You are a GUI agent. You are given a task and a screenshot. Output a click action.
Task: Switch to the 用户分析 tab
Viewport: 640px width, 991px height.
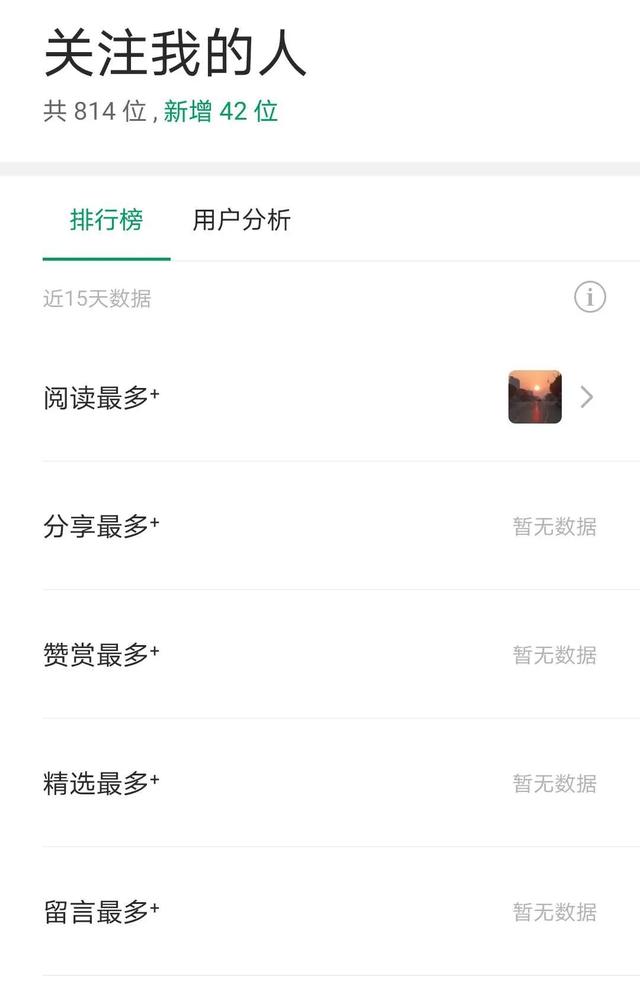coord(241,221)
